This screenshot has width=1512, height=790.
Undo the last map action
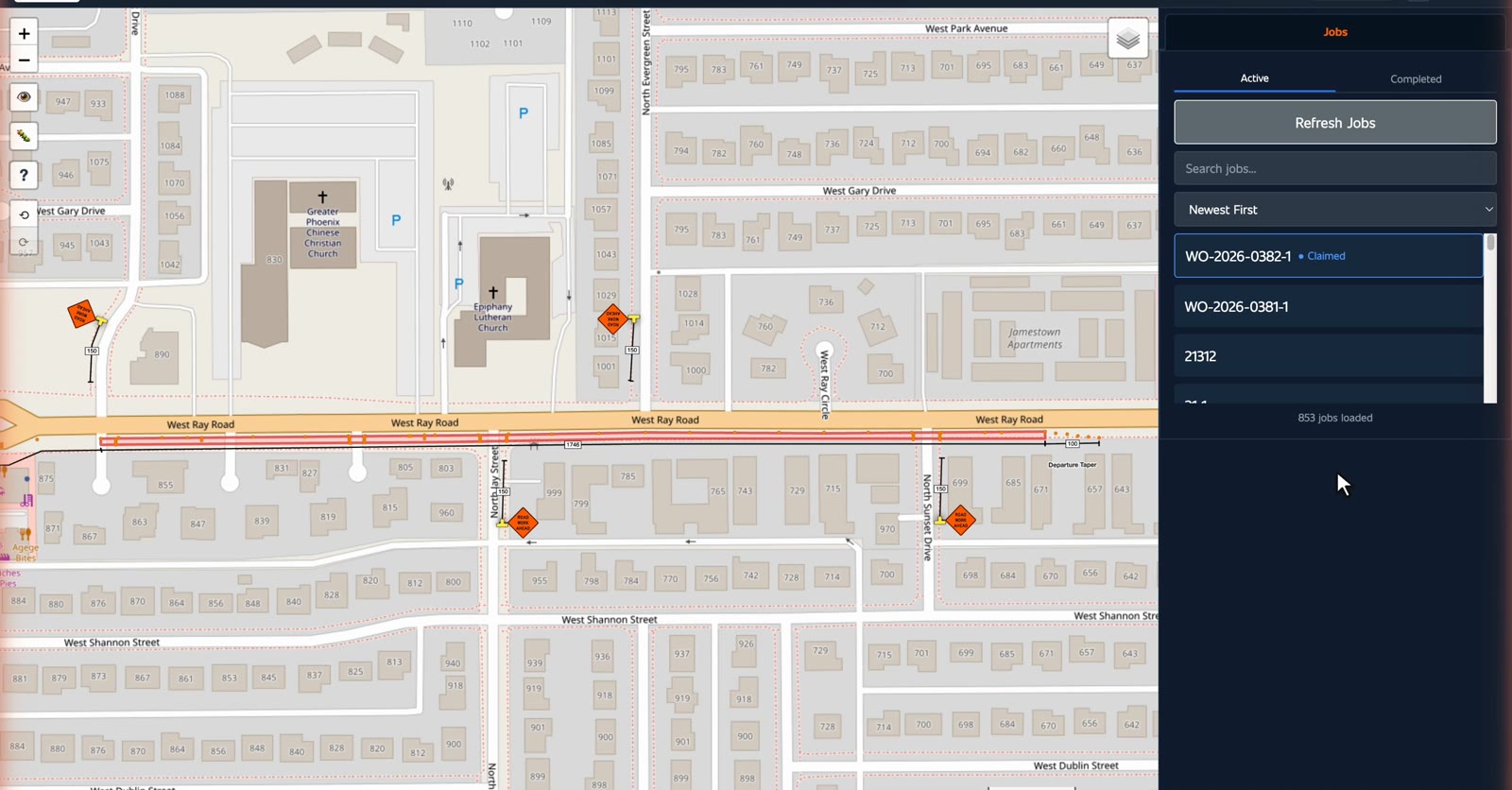tap(24, 215)
